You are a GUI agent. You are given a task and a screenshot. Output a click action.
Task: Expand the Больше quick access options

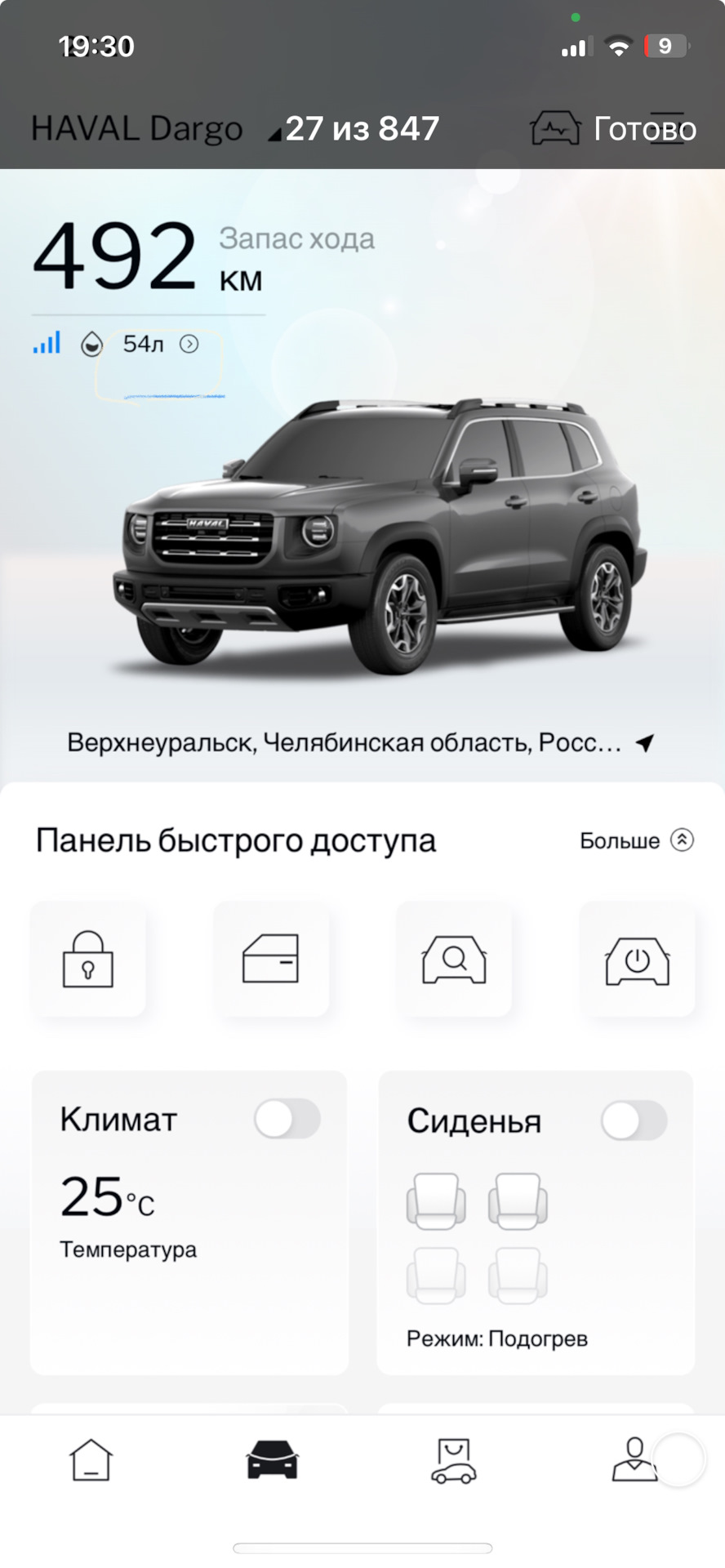[x=637, y=840]
